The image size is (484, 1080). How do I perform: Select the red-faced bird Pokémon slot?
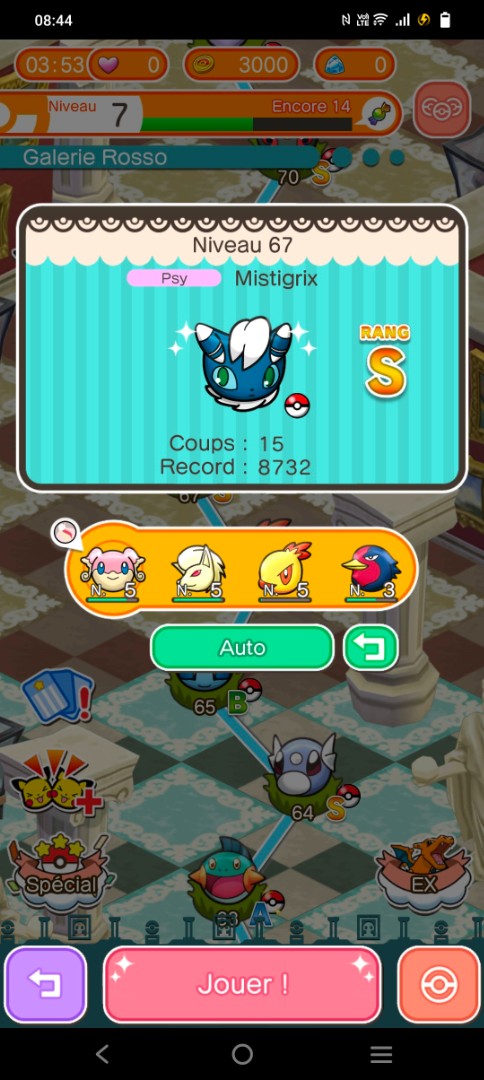tap(370, 570)
